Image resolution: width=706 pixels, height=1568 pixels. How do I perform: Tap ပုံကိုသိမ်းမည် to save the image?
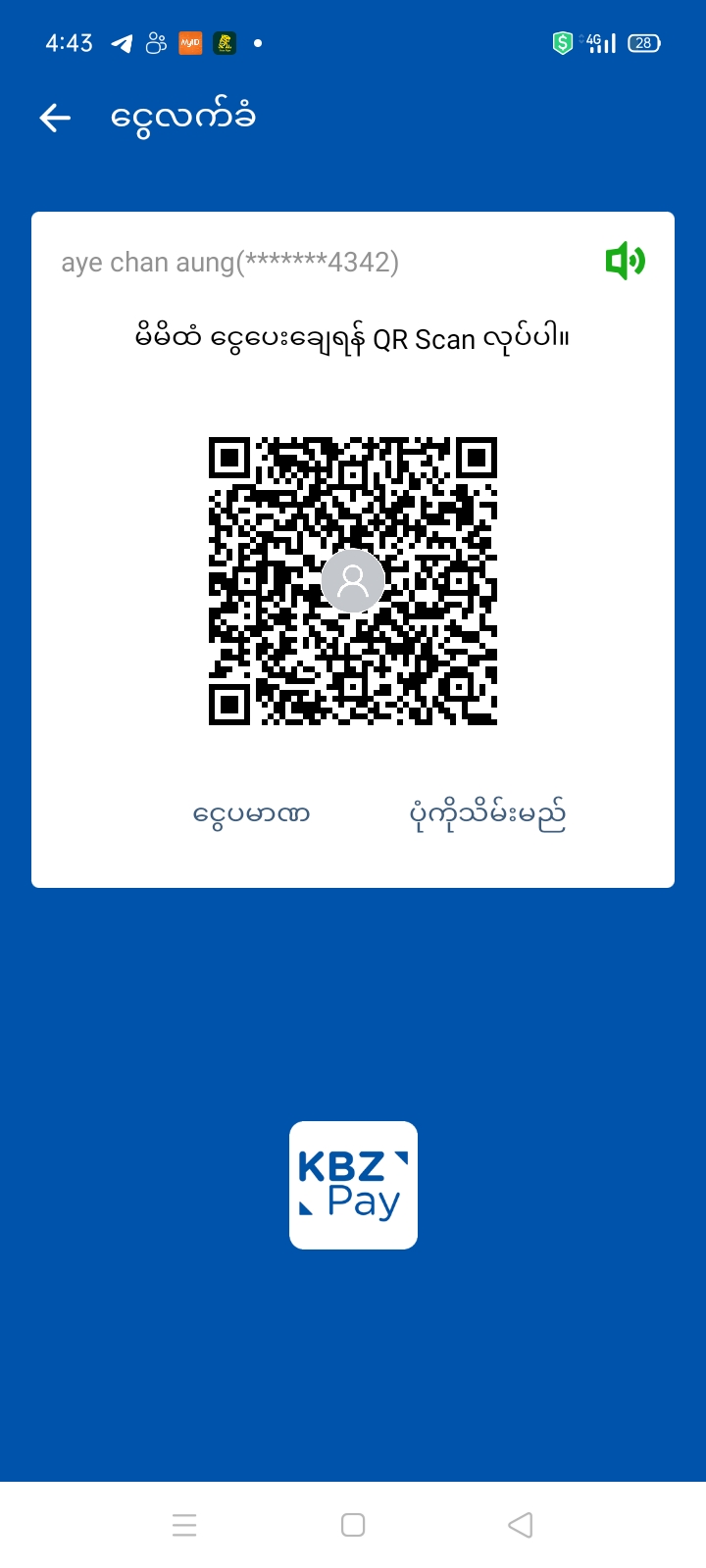(x=487, y=814)
